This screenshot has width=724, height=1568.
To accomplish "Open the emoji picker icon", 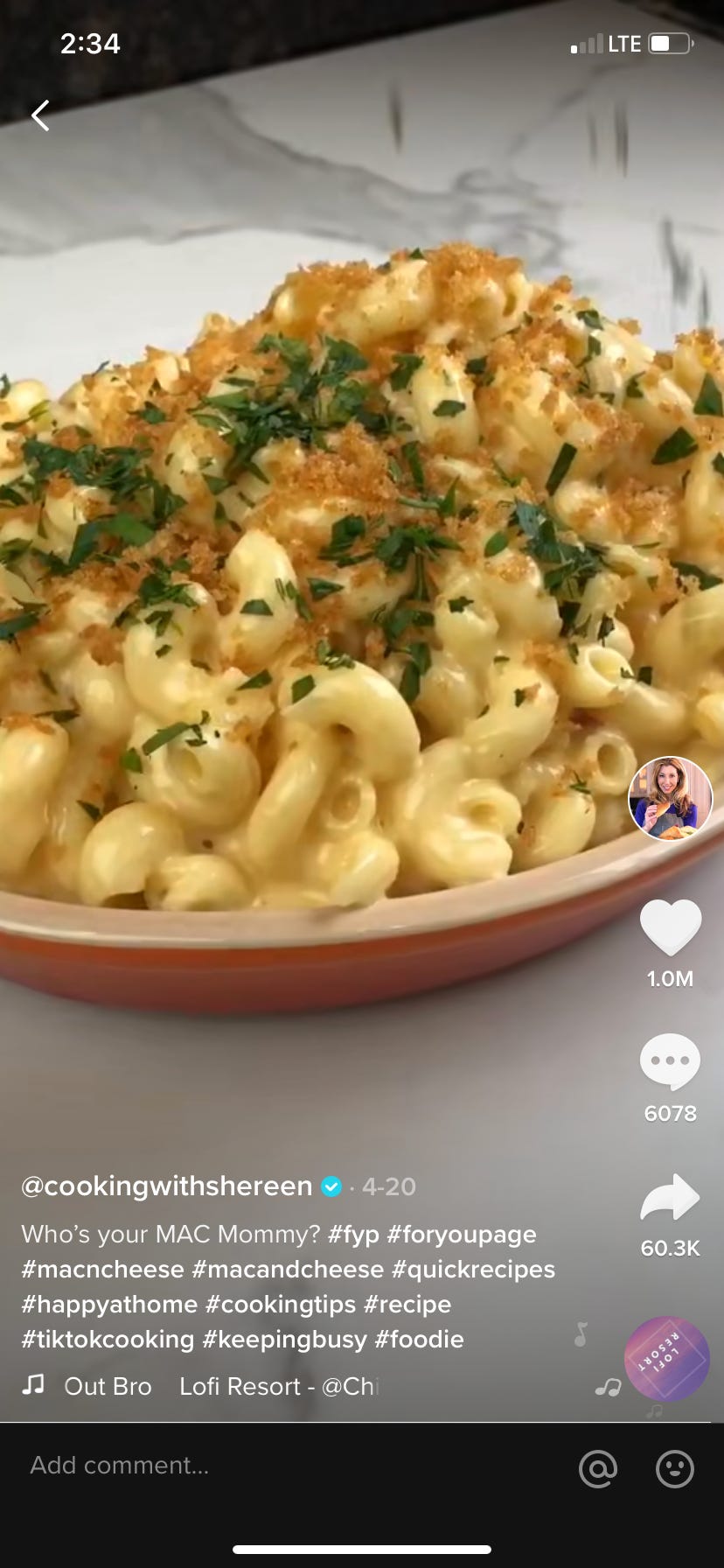I will (675, 1468).
